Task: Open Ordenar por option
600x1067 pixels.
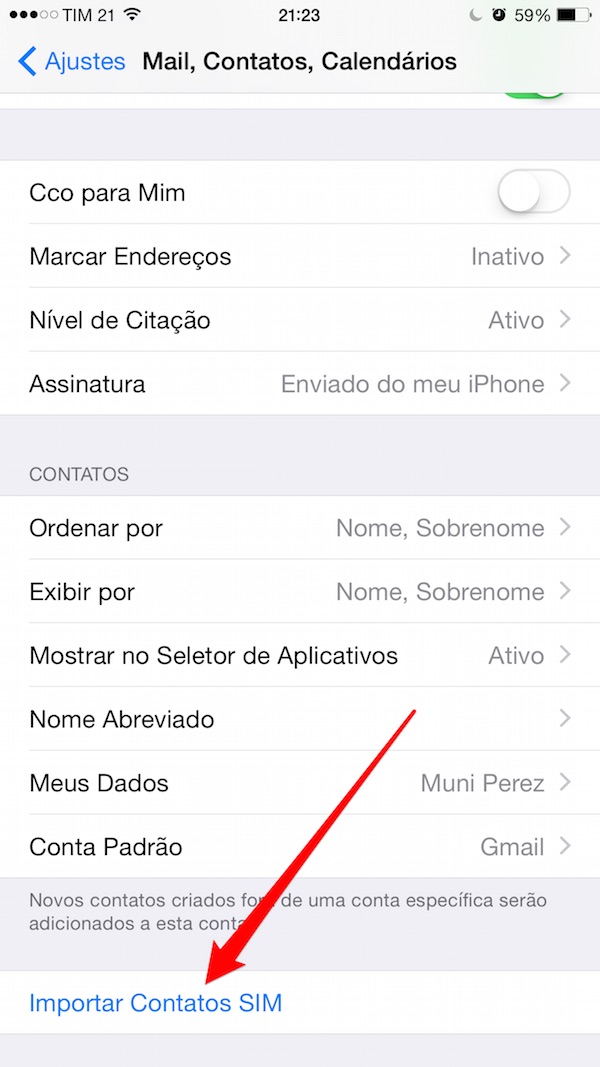Action: (300, 528)
